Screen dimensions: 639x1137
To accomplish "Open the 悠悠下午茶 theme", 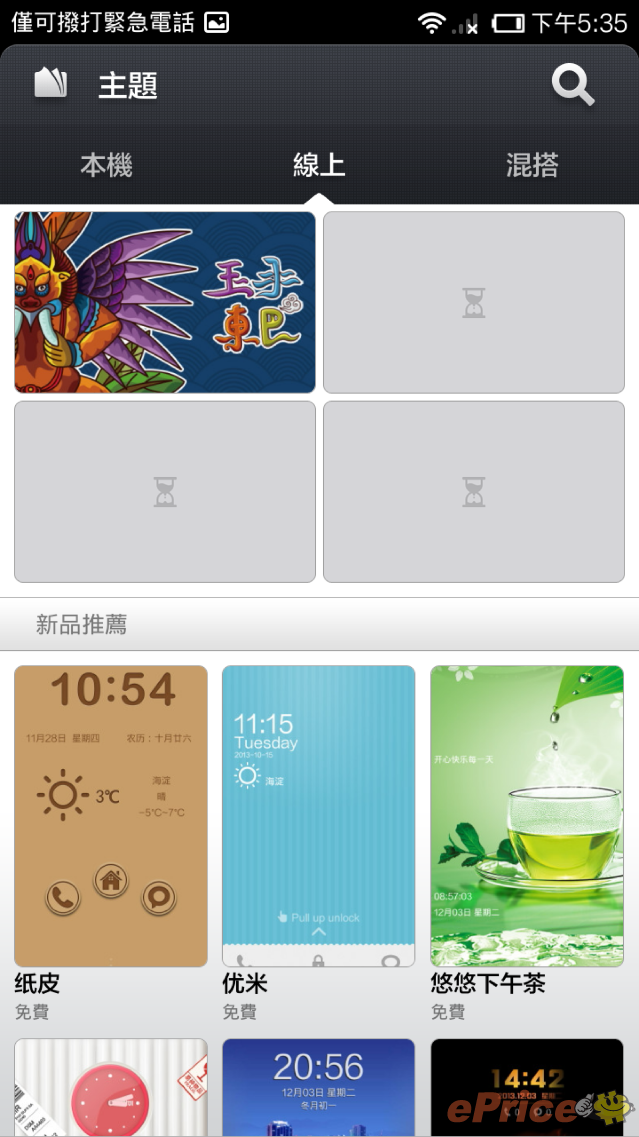I will 527,816.
